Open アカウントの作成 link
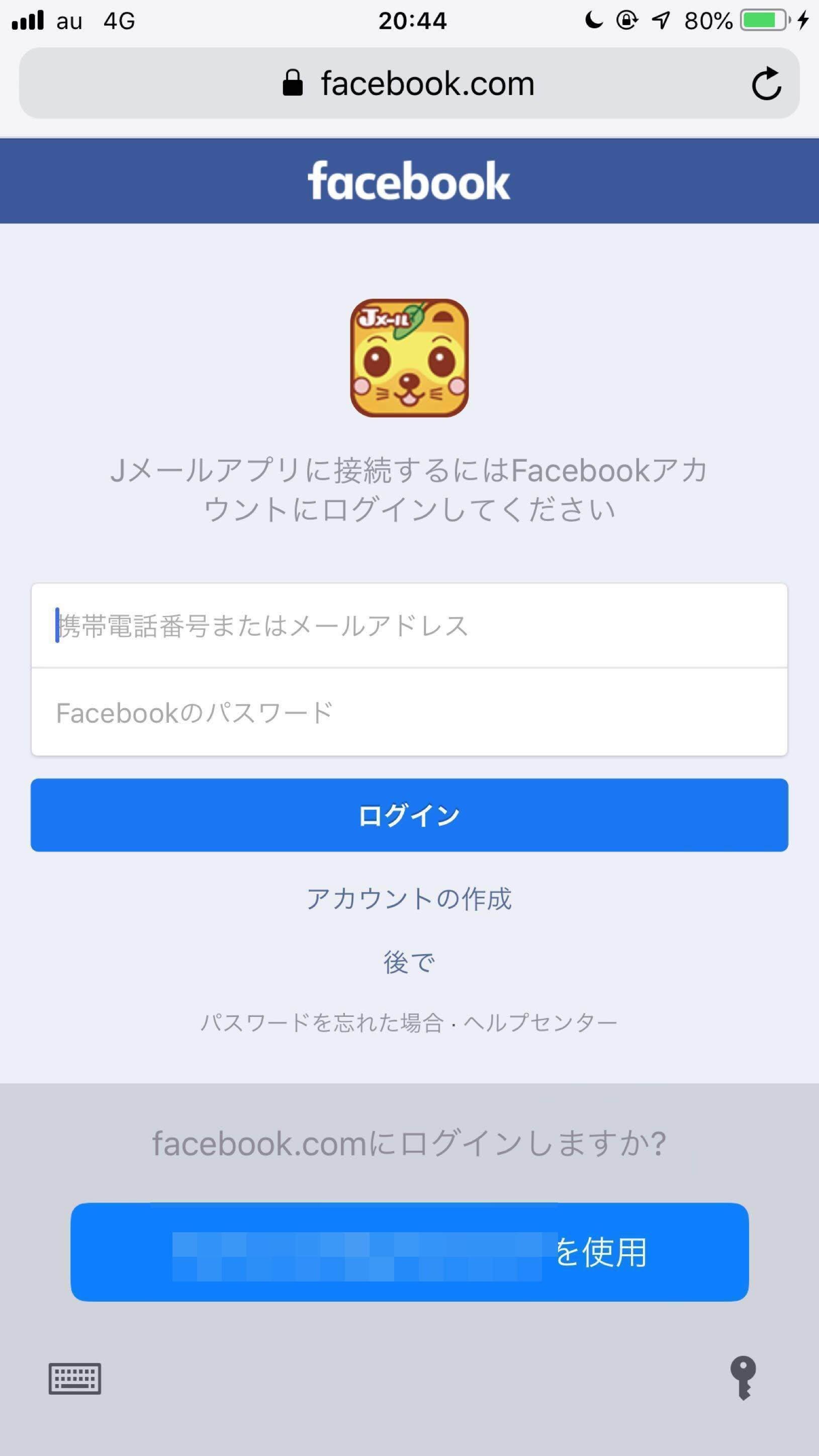 pos(409,899)
